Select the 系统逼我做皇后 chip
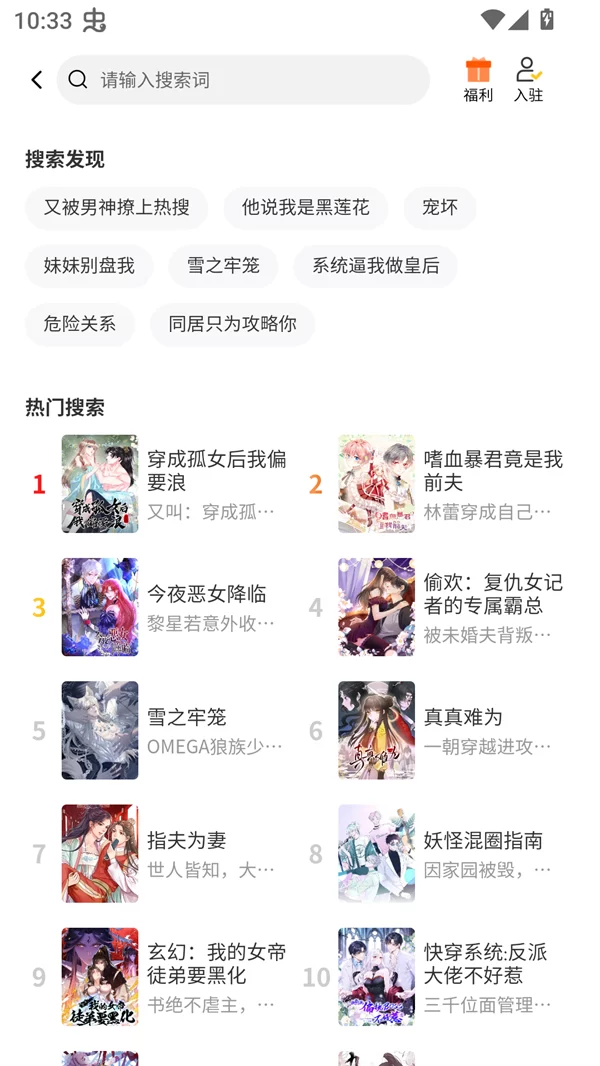This screenshot has width=600, height=1066. pyautogui.click(x=375, y=266)
